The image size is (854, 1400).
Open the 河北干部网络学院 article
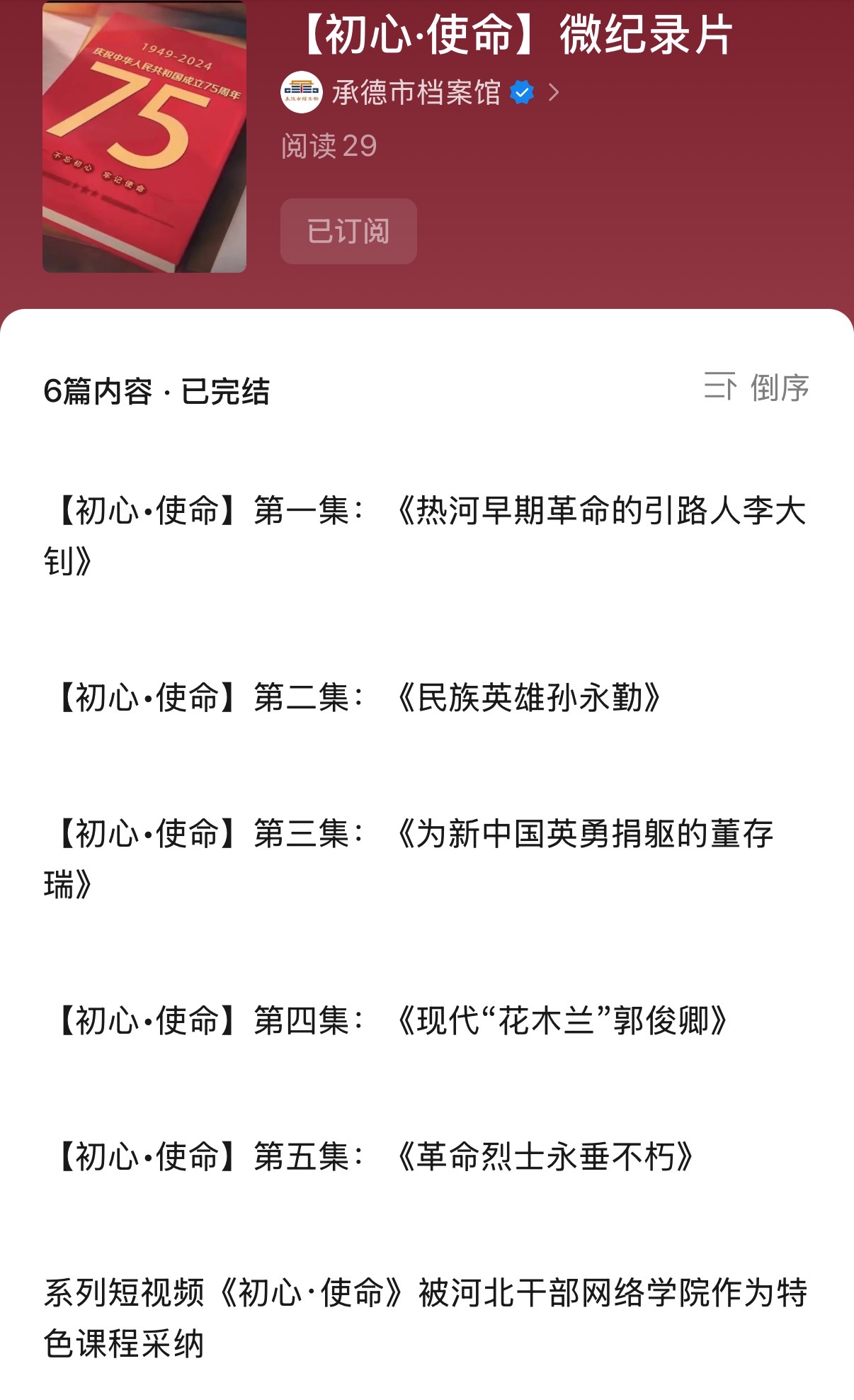coord(427,1318)
